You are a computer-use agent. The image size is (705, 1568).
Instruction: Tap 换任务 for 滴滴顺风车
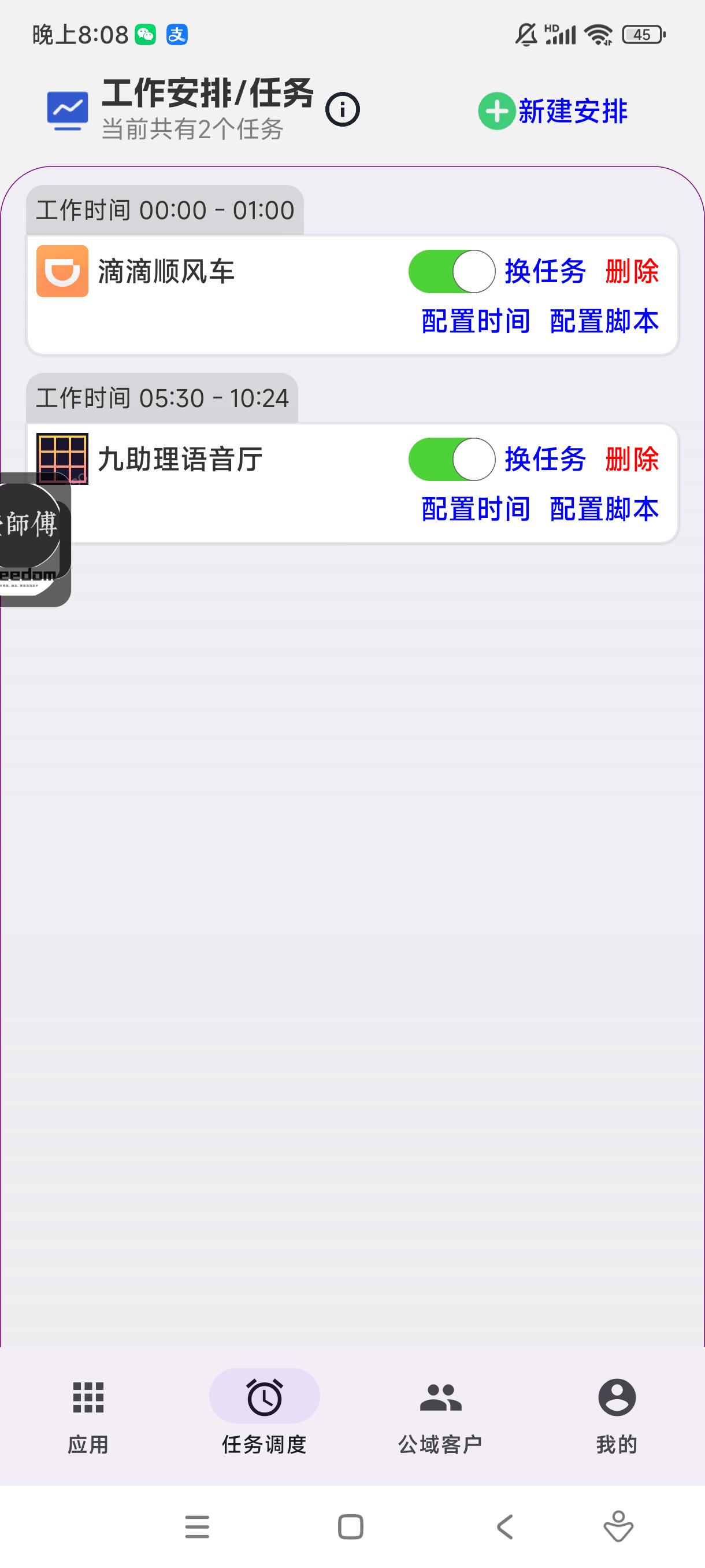pos(544,272)
